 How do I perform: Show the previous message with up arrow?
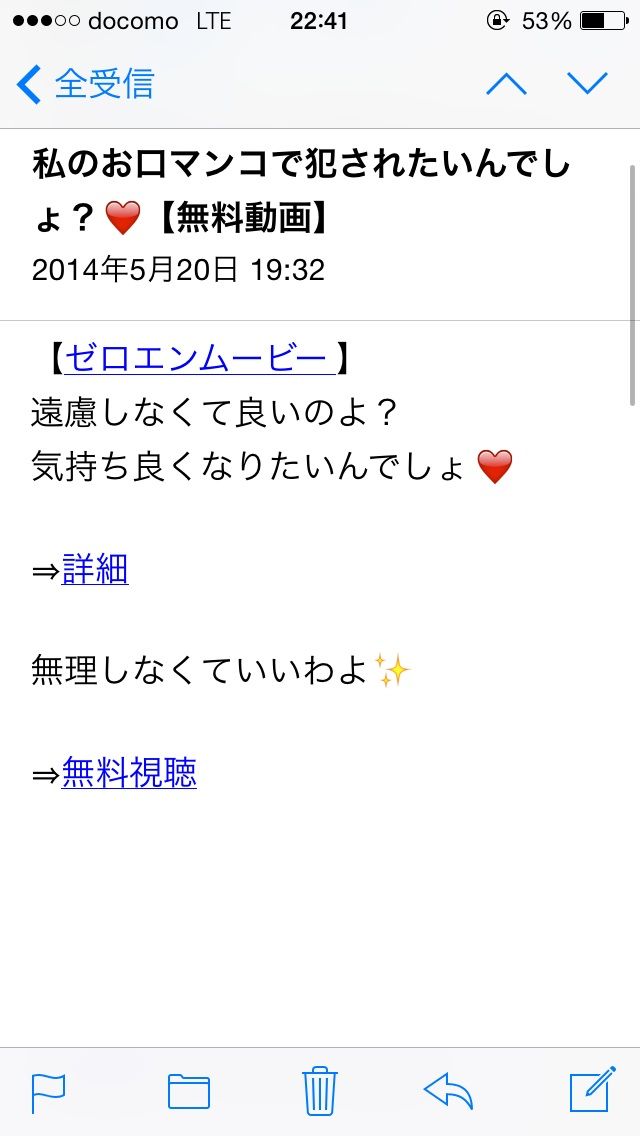(506, 84)
